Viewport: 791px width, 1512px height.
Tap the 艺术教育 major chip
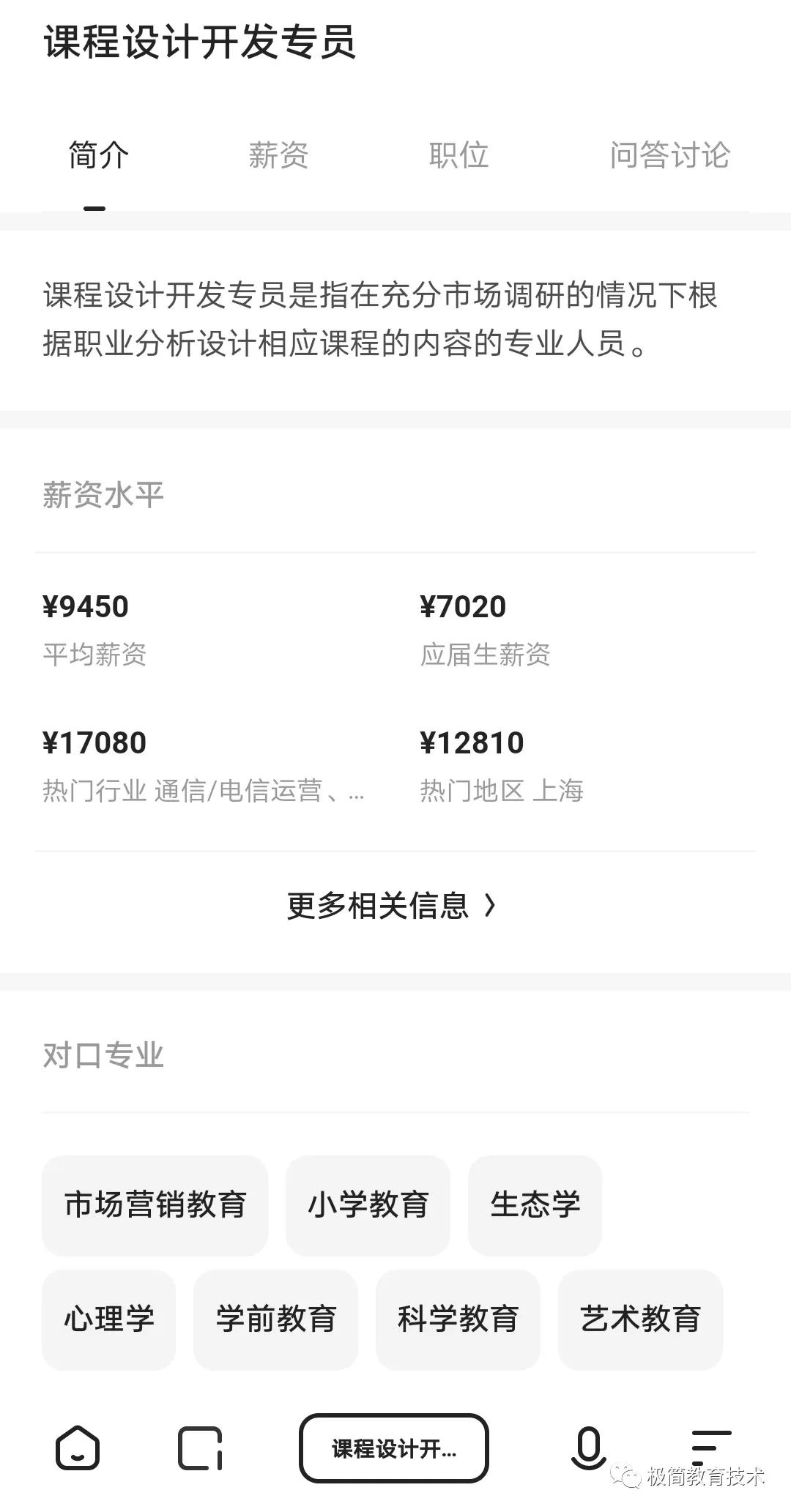tap(640, 1319)
